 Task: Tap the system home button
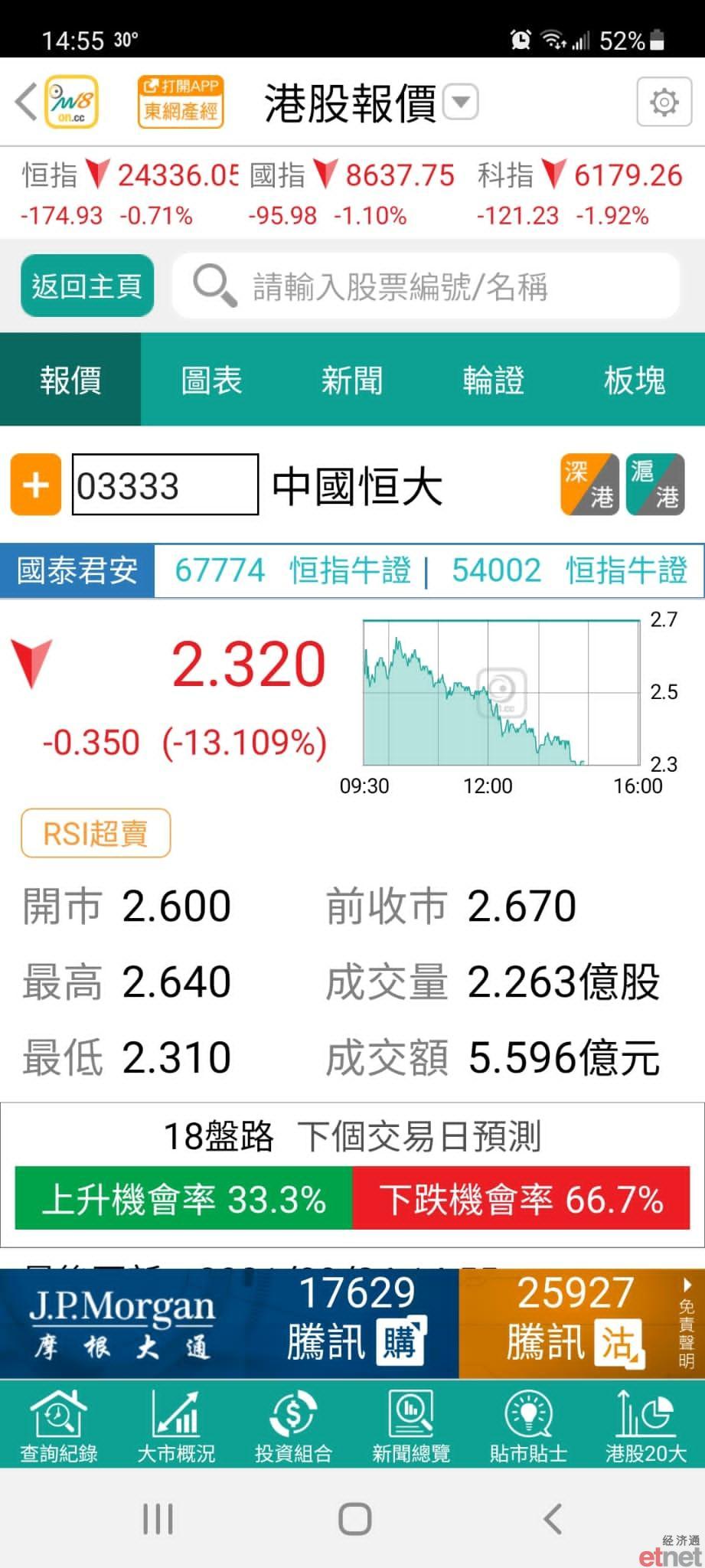click(354, 1519)
